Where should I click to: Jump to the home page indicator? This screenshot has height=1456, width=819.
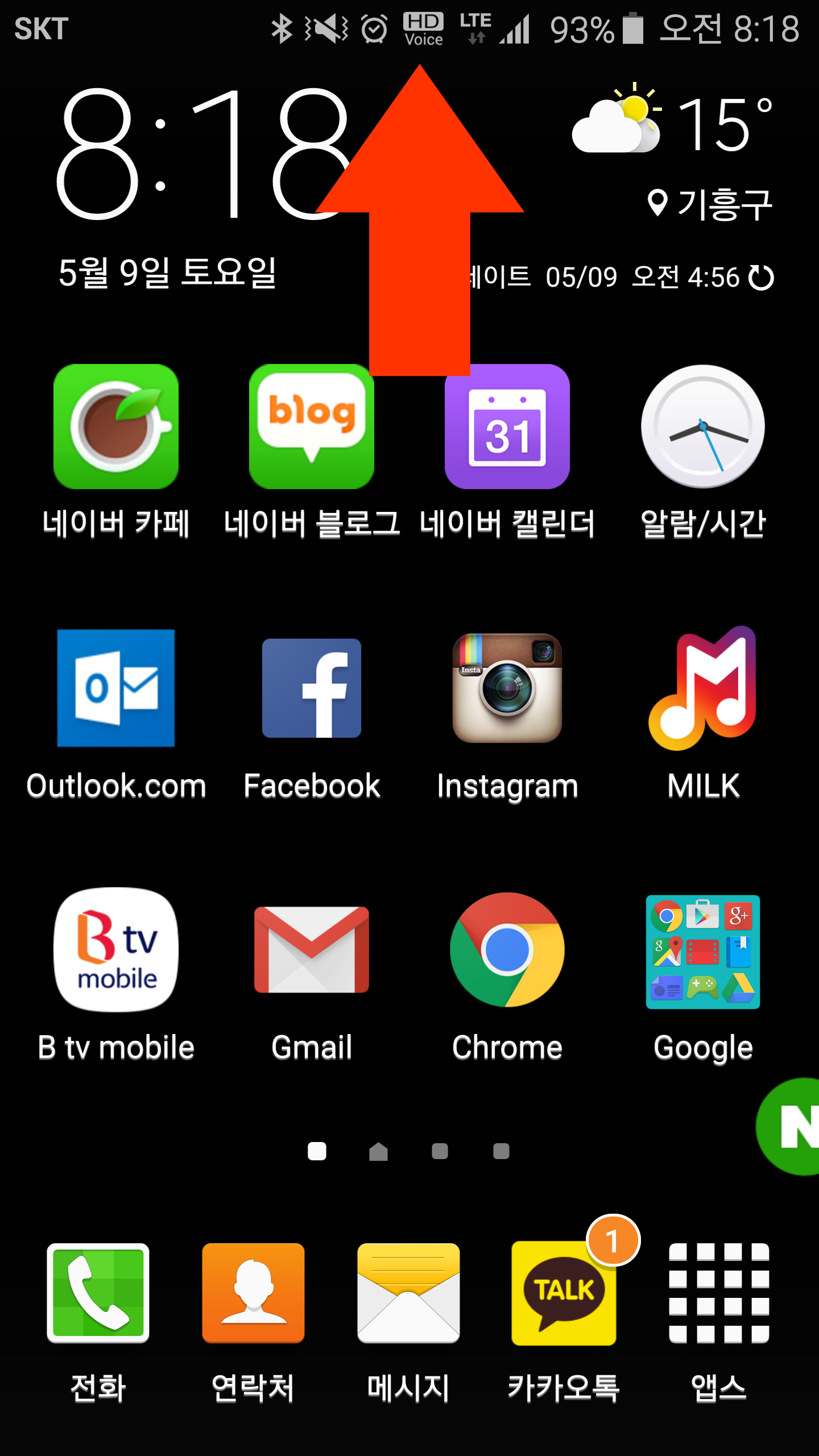378,1151
